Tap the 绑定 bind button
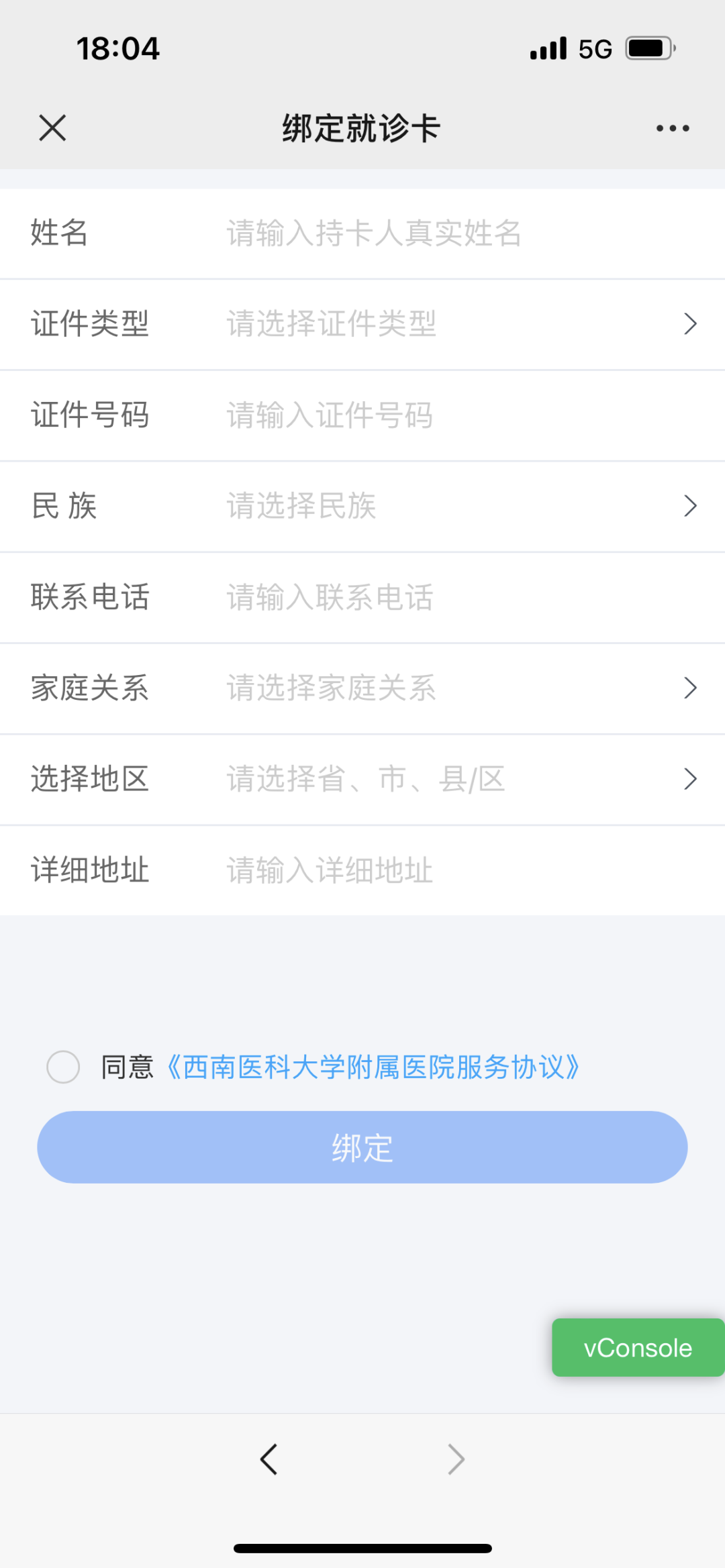Image resolution: width=725 pixels, height=1568 pixels. point(362,1147)
